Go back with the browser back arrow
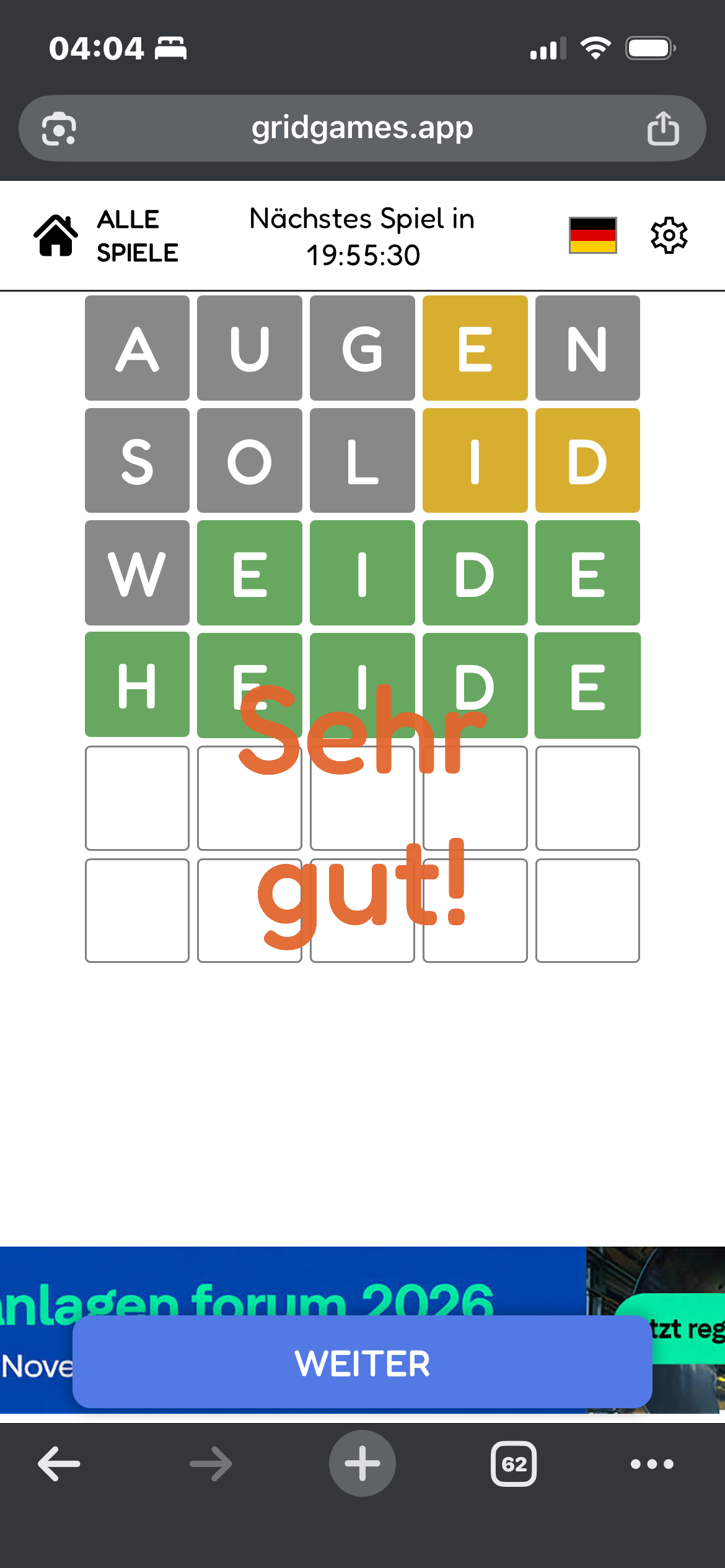 tap(59, 1464)
